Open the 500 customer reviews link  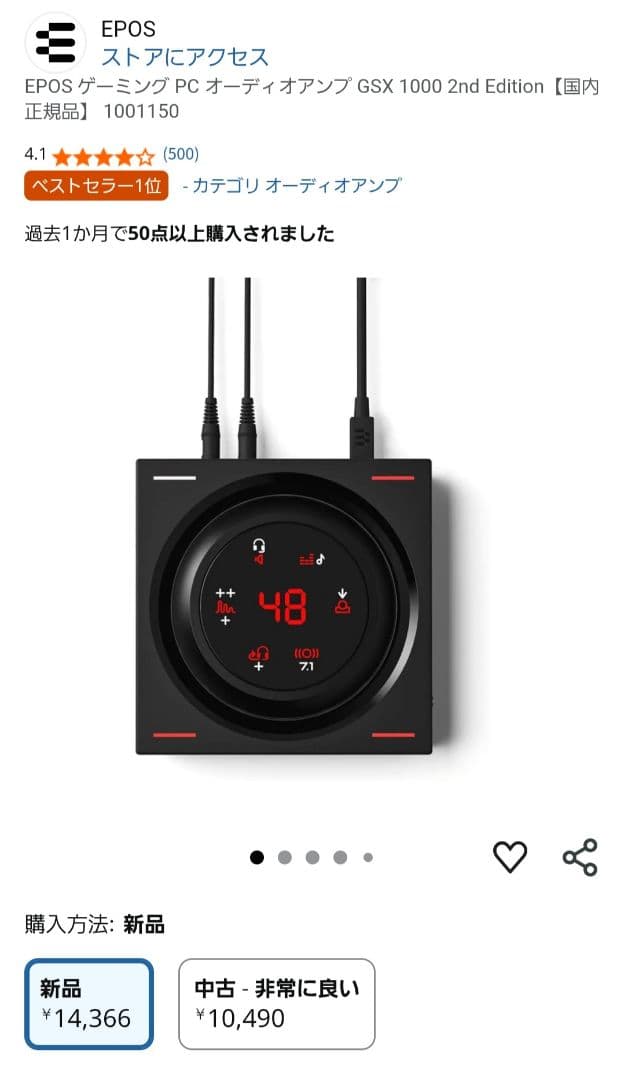181,154
